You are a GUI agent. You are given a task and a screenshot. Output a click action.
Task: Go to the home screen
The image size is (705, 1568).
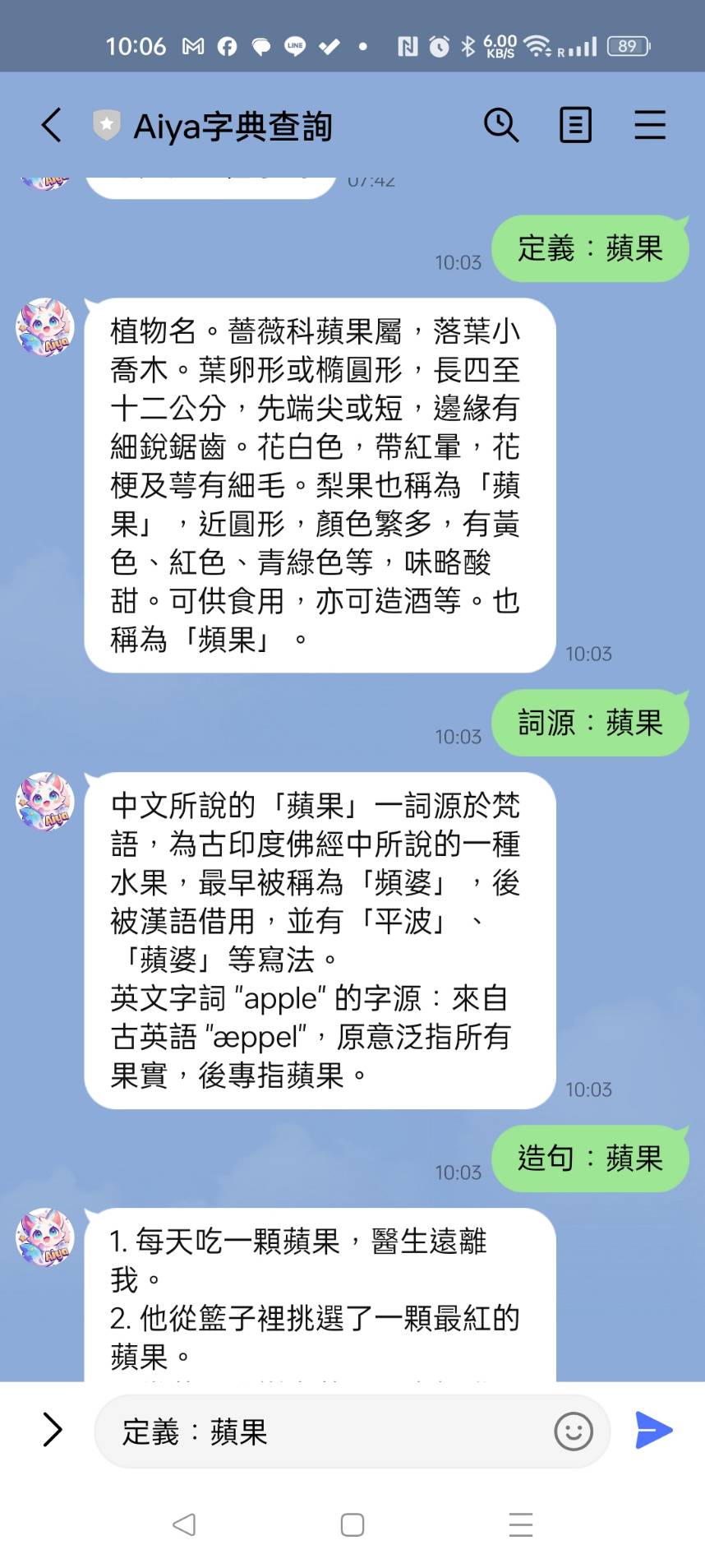point(352,1524)
